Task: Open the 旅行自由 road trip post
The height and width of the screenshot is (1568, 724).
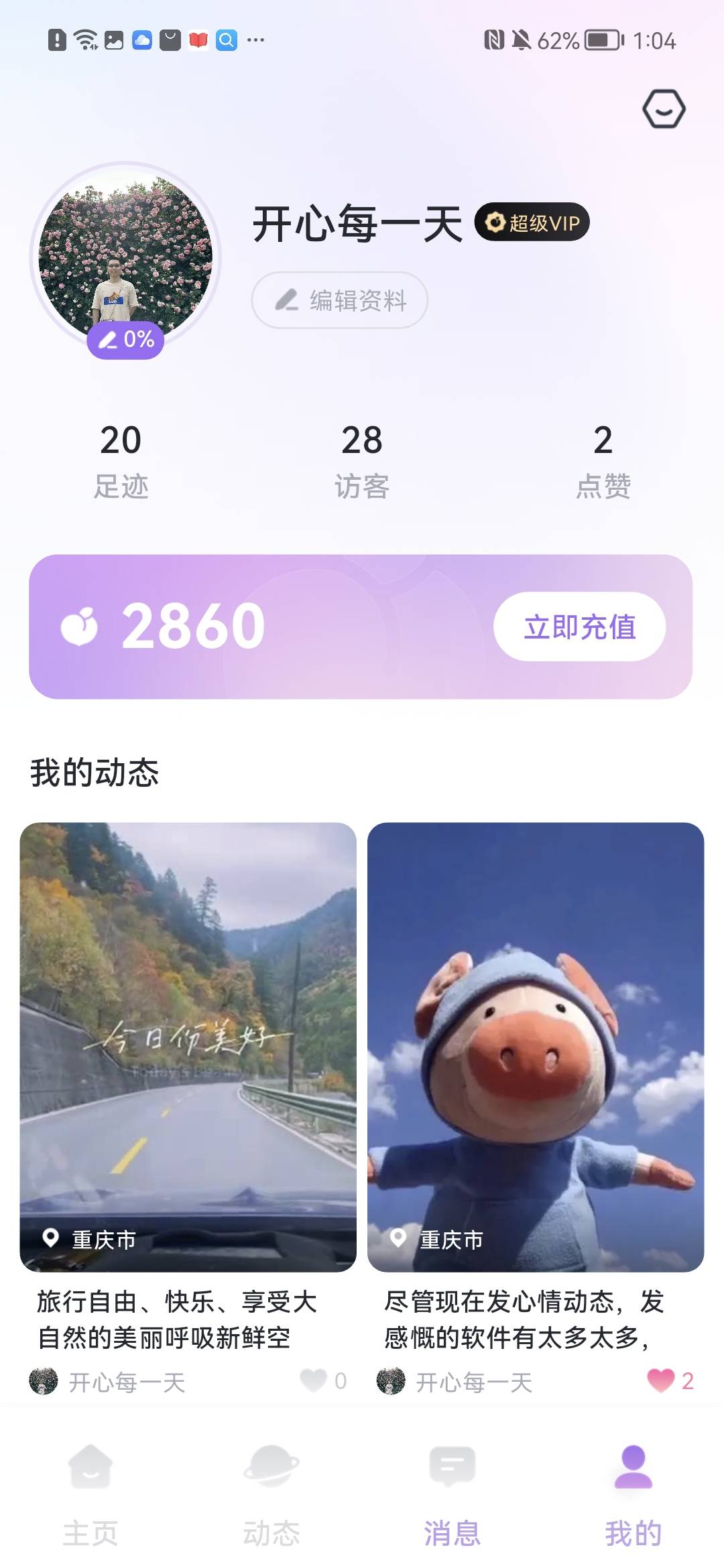Action: click(x=188, y=1047)
